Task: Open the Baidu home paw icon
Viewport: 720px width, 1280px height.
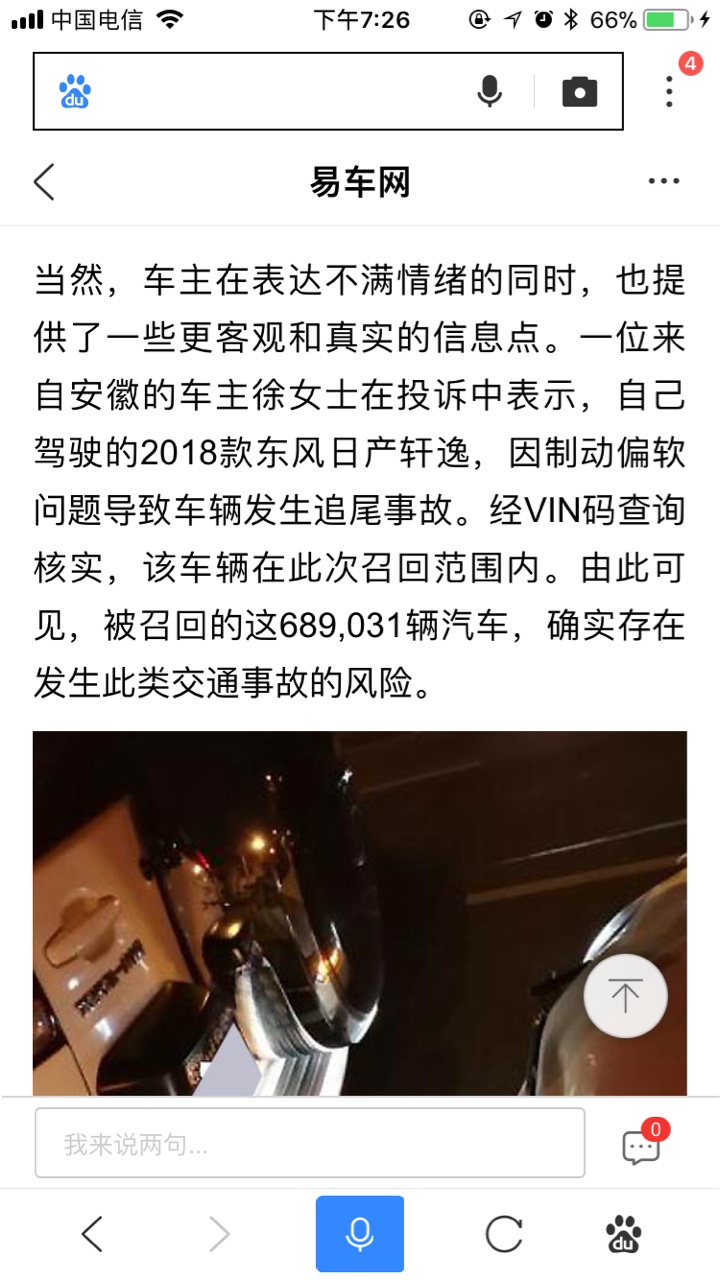Action: pos(625,1235)
